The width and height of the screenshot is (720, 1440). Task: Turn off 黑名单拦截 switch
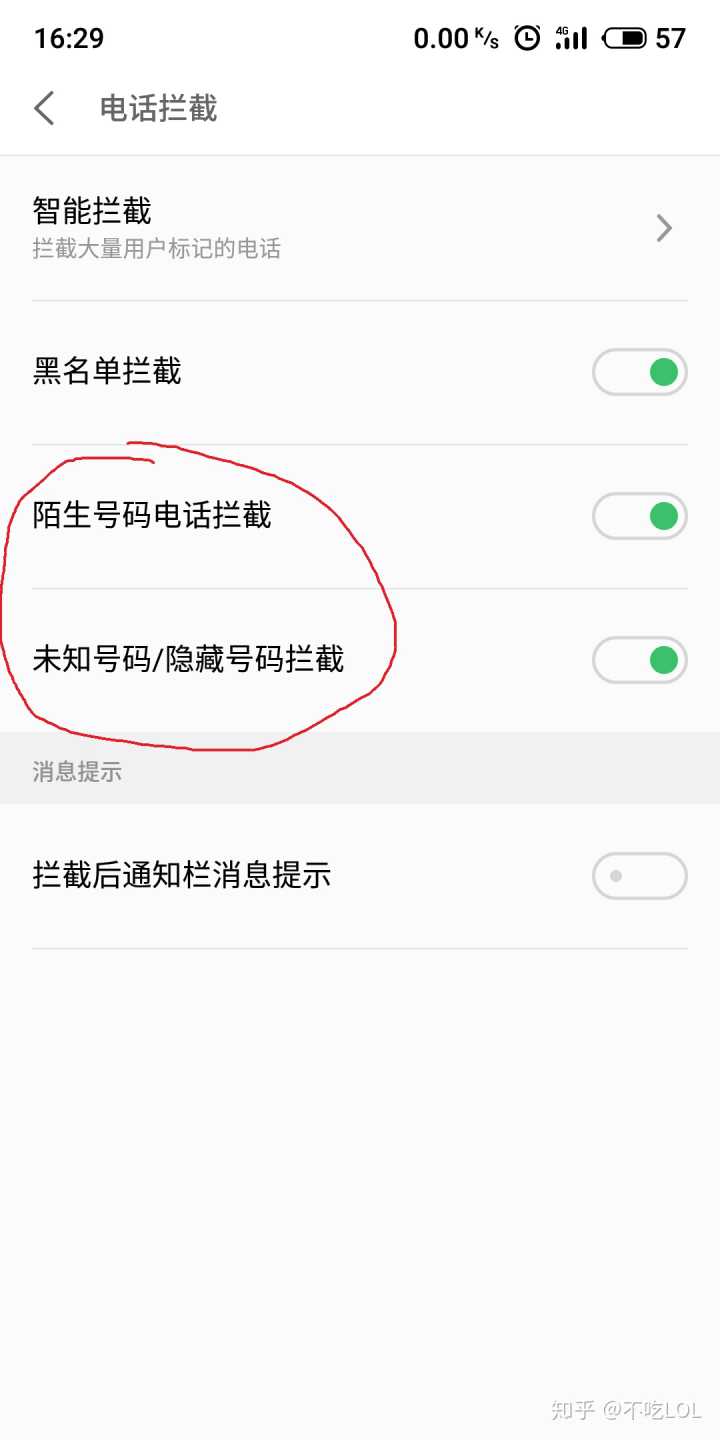(639, 373)
